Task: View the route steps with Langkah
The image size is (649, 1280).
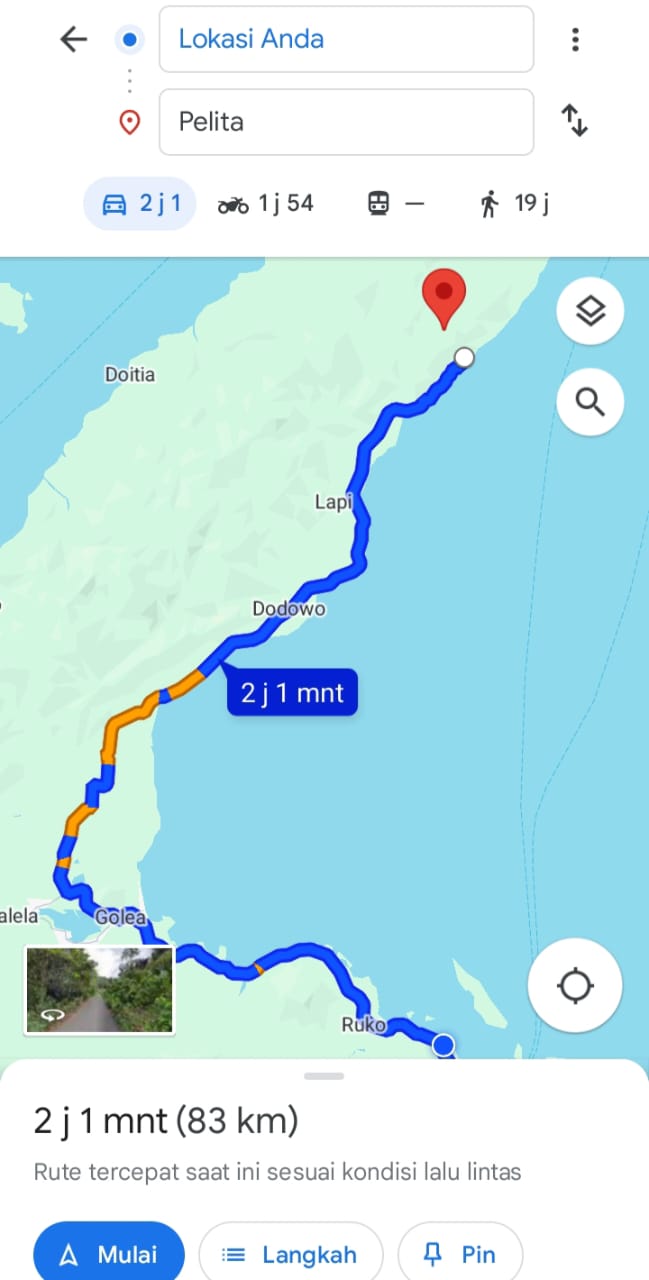Action: tap(291, 1254)
